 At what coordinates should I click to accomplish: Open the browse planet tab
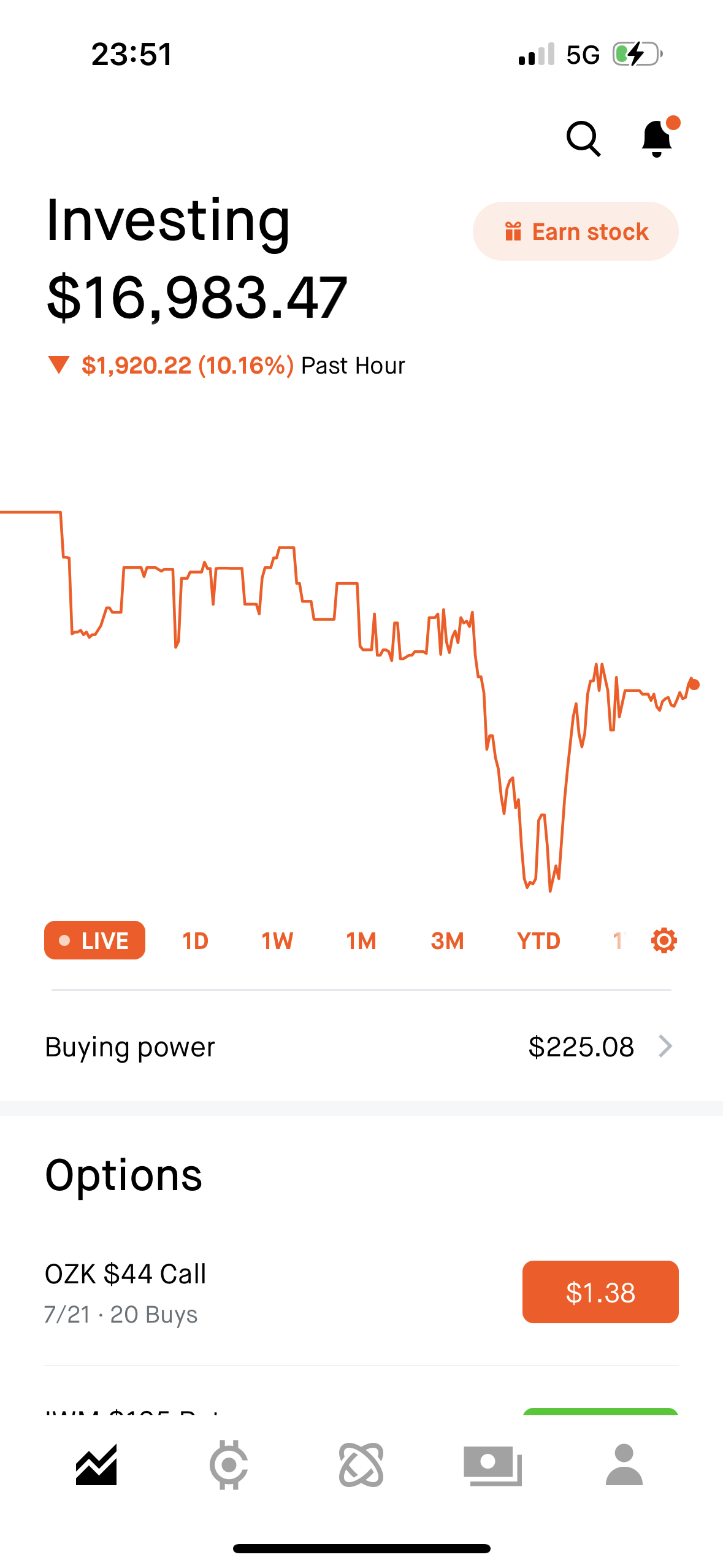pos(361,1465)
